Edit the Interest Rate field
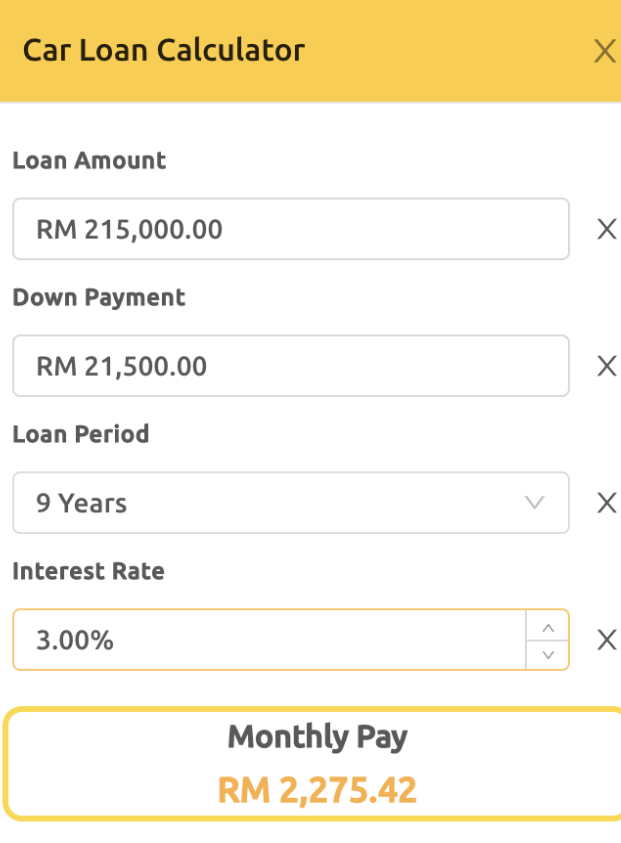This screenshot has height=843, width=621. click(268, 640)
